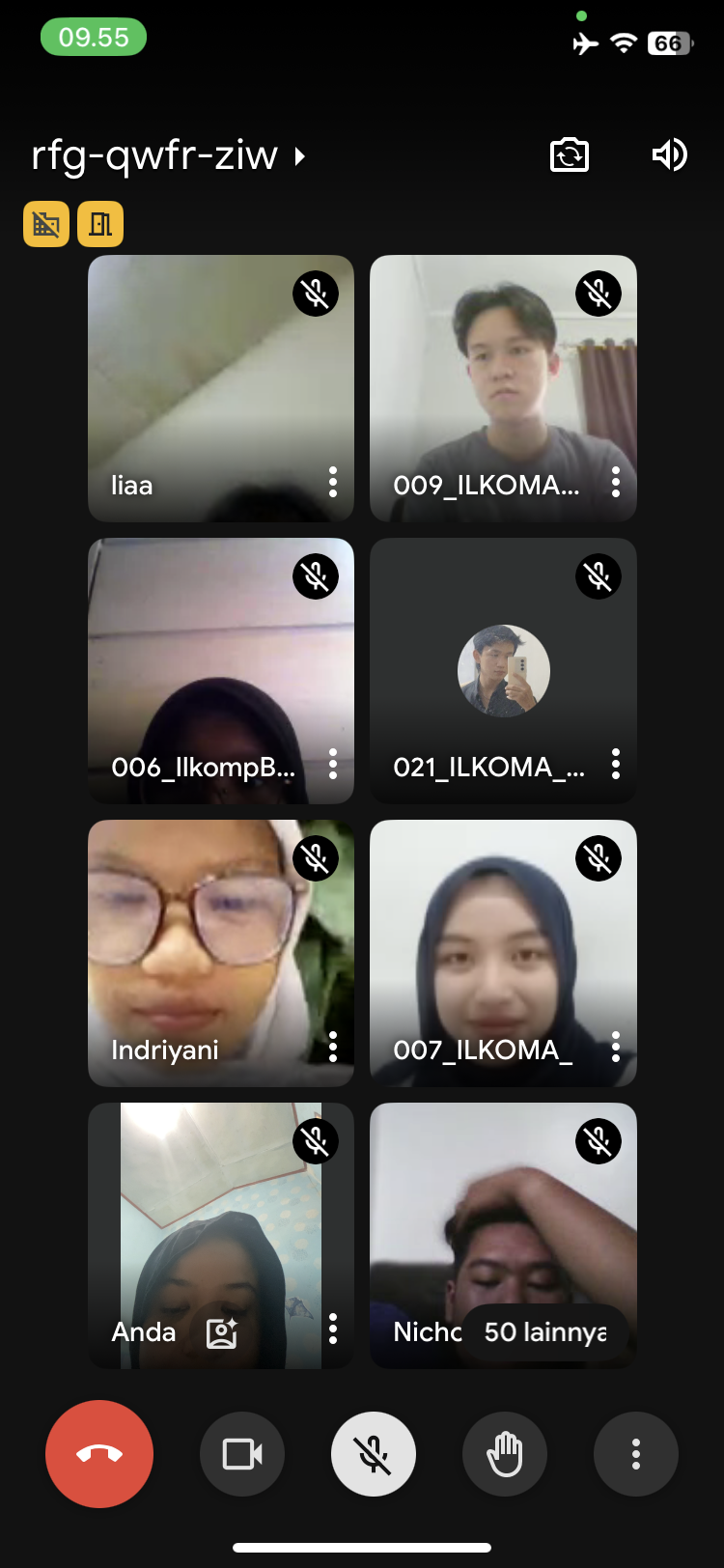Screen dimensions: 724x1568
Task: Open meeting details for rfg-qwfr-ziw
Action: [x=167, y=155]
